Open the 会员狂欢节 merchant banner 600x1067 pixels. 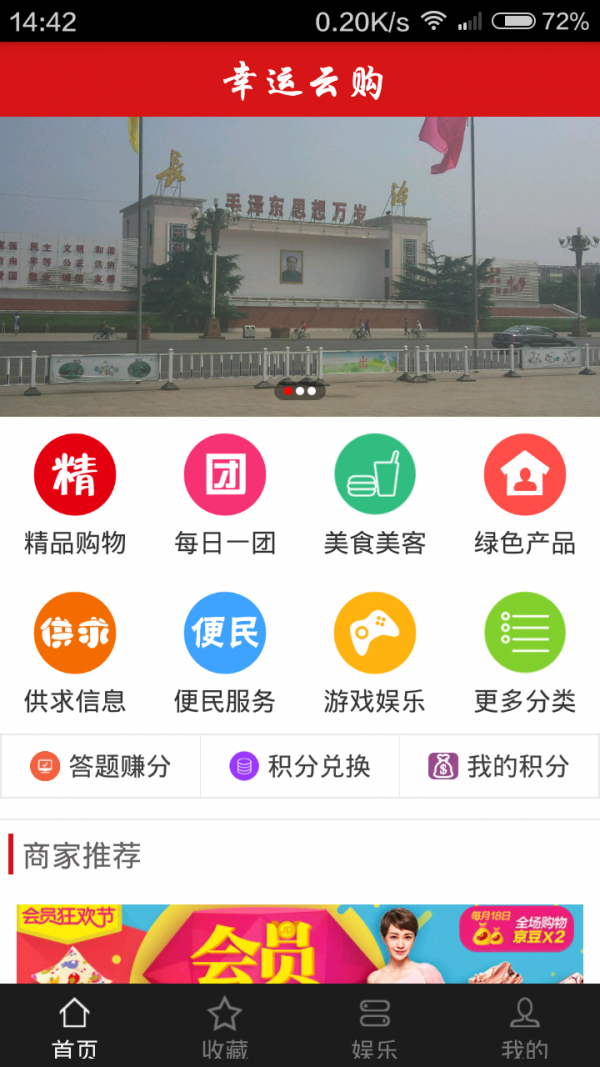[x=300, y=944]
